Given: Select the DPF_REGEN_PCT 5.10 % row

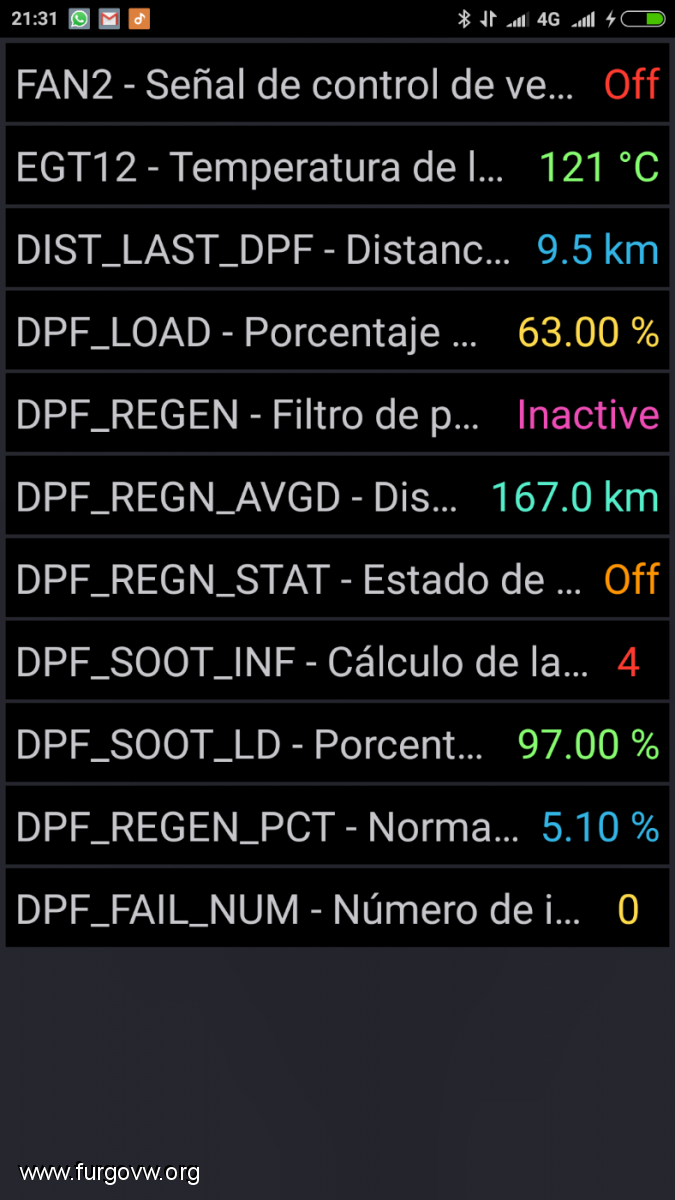Looking at the screenshot, I should 337,826.
